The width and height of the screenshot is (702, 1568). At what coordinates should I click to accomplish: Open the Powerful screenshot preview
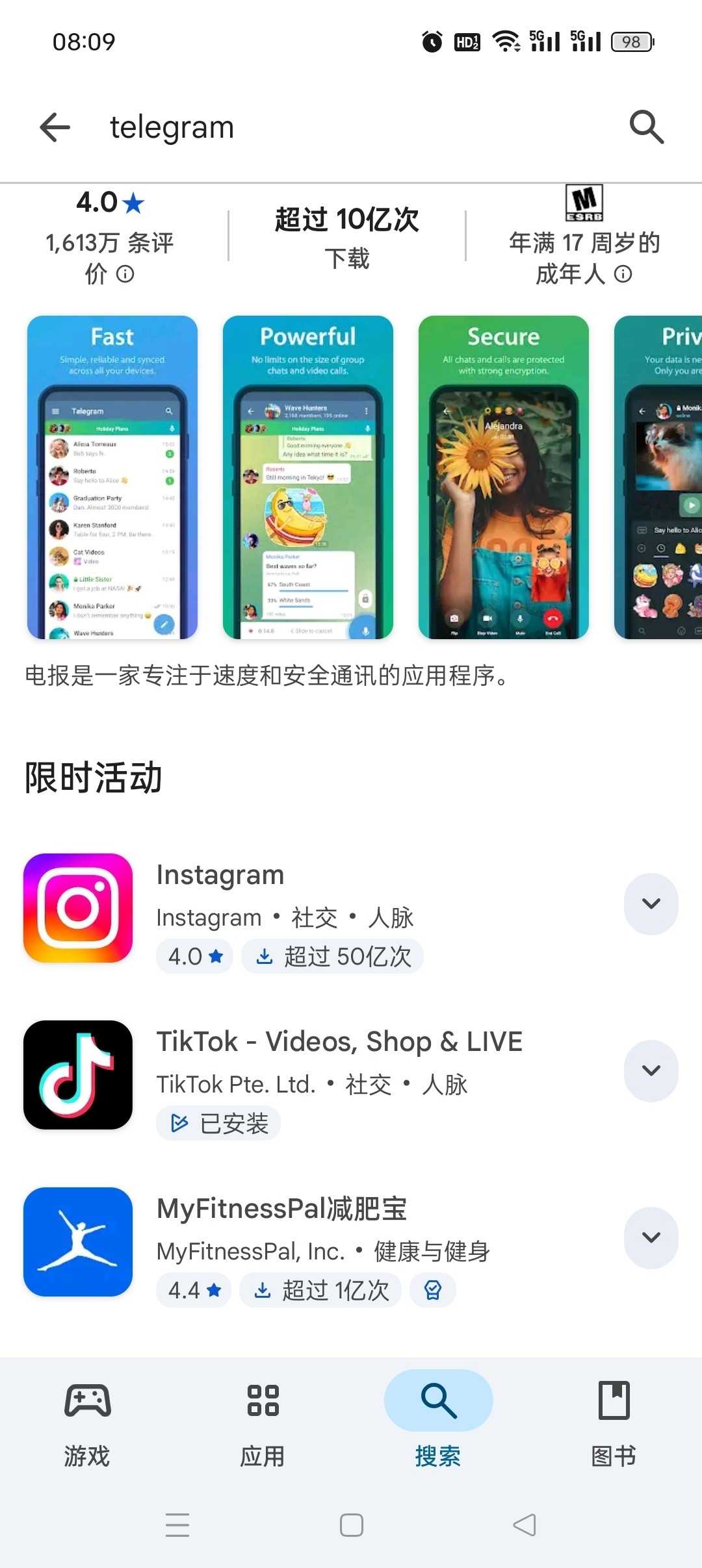click(x=308, y=477)
